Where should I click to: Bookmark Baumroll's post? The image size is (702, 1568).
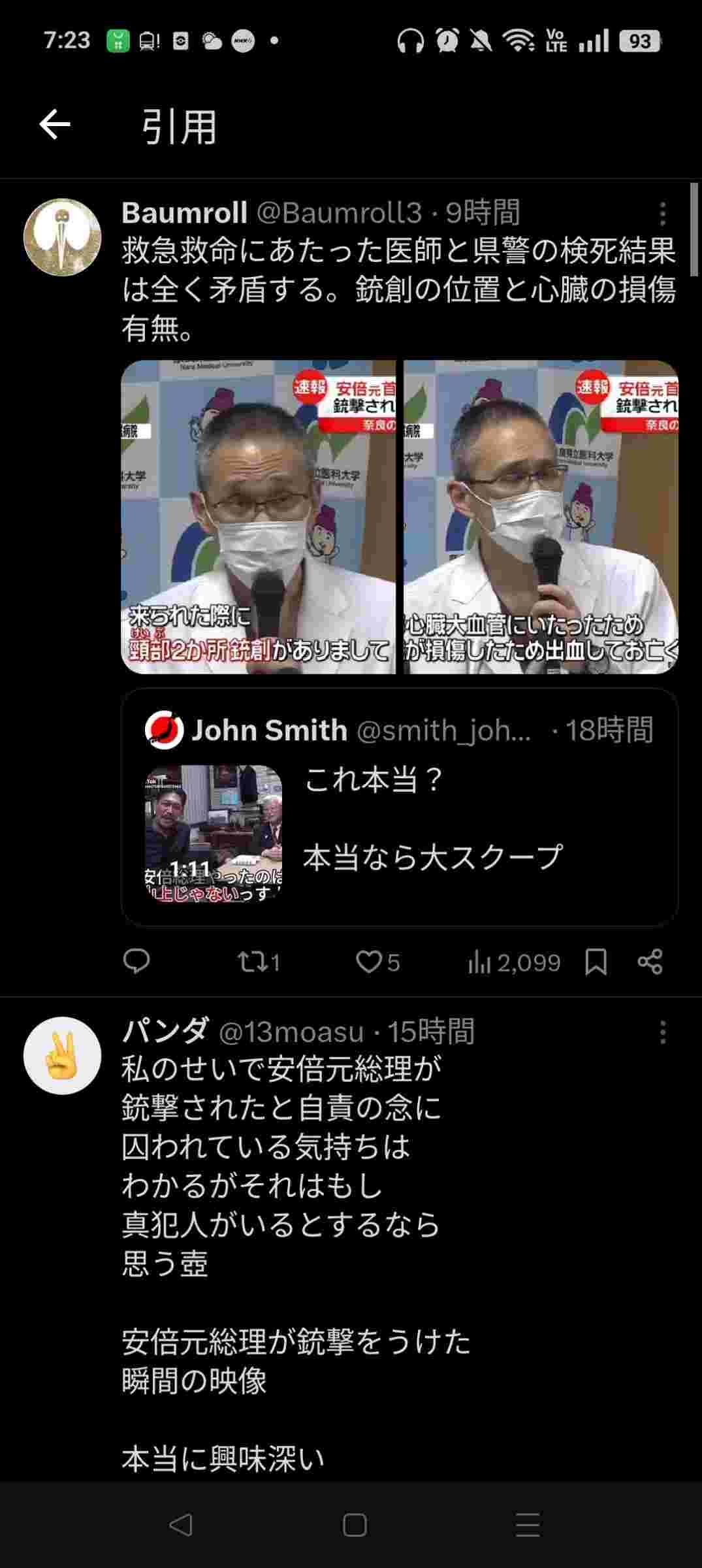[x=596, y=962]
